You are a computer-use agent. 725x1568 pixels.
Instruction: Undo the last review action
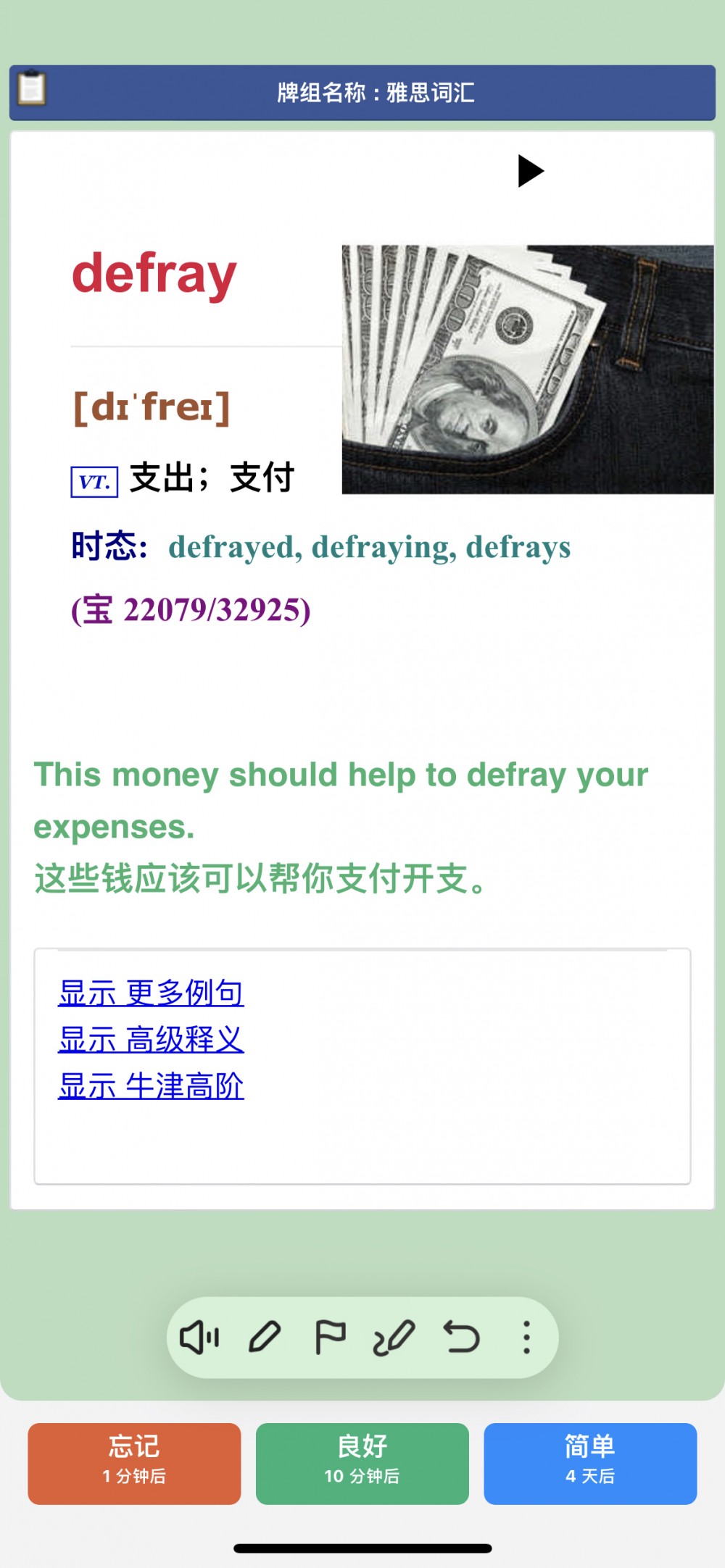pos(461,1338)
